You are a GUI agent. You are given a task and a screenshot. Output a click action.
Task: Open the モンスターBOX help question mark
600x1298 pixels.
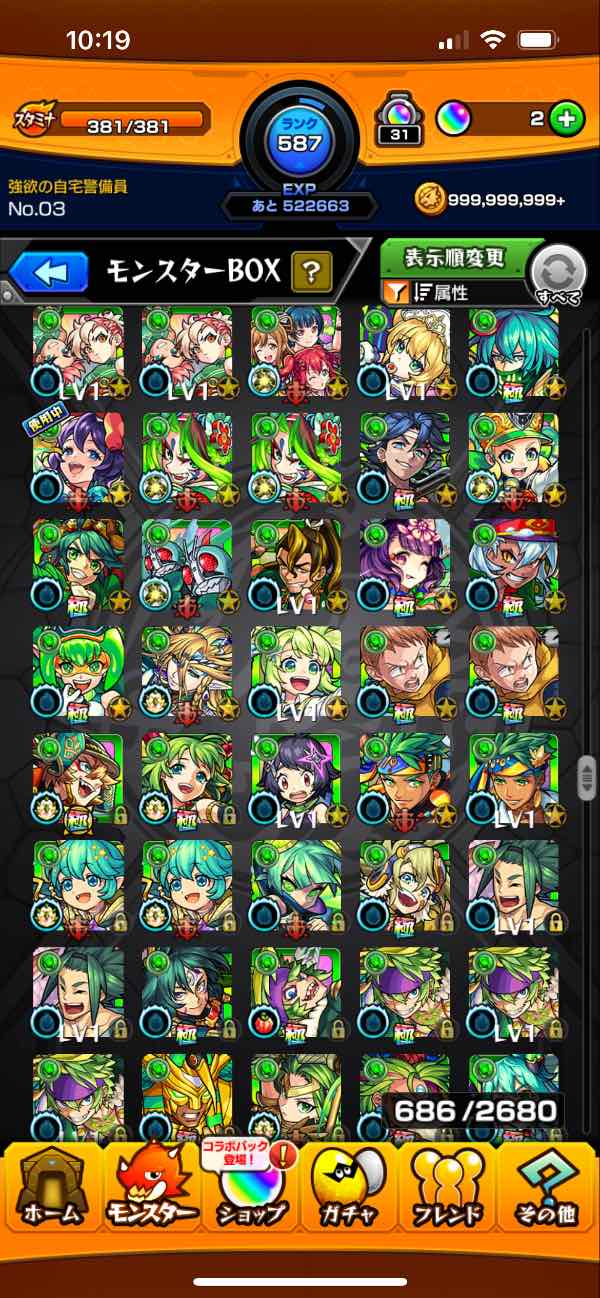[x=311, y=270]
